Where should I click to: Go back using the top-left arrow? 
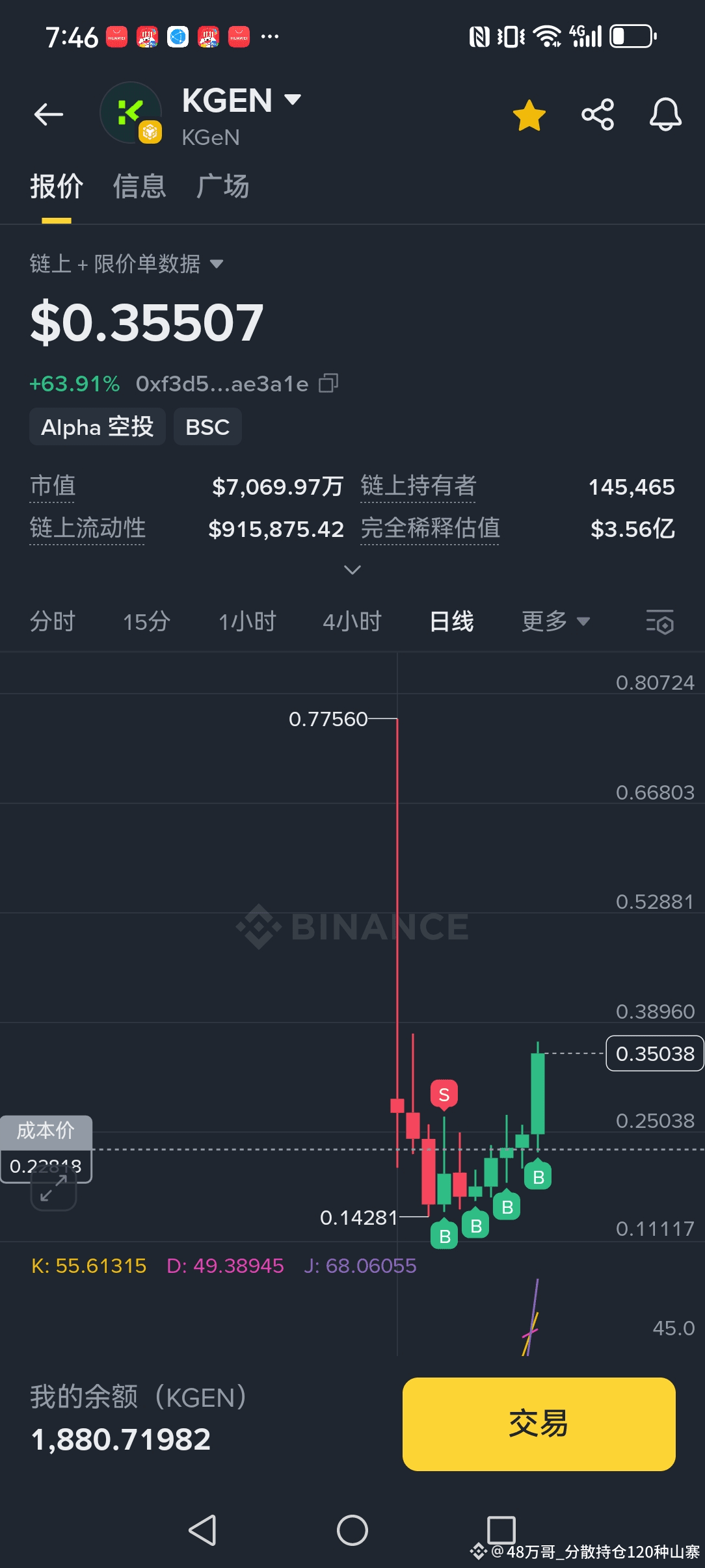coord(49,115)
